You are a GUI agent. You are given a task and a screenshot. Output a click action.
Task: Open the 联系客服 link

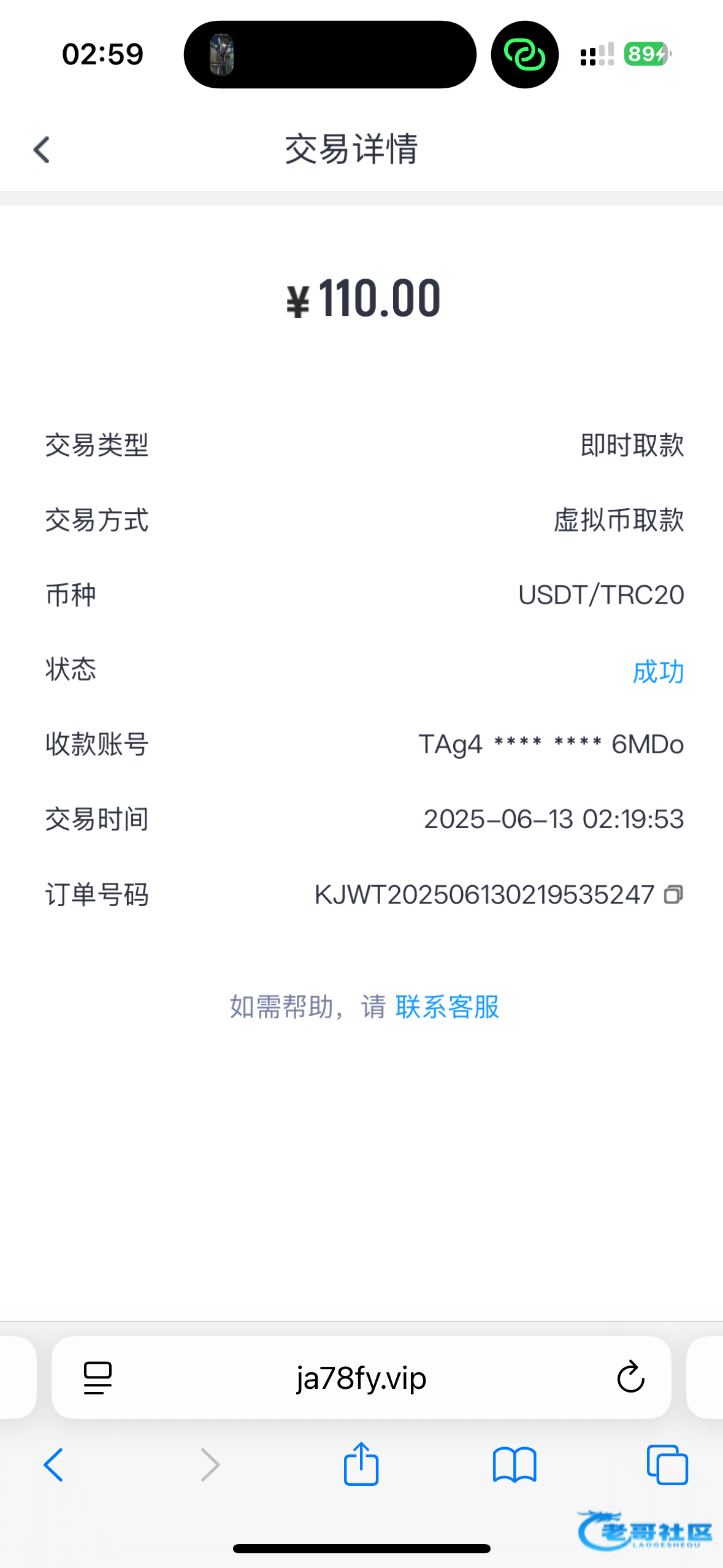click(x=447, y=1007)
